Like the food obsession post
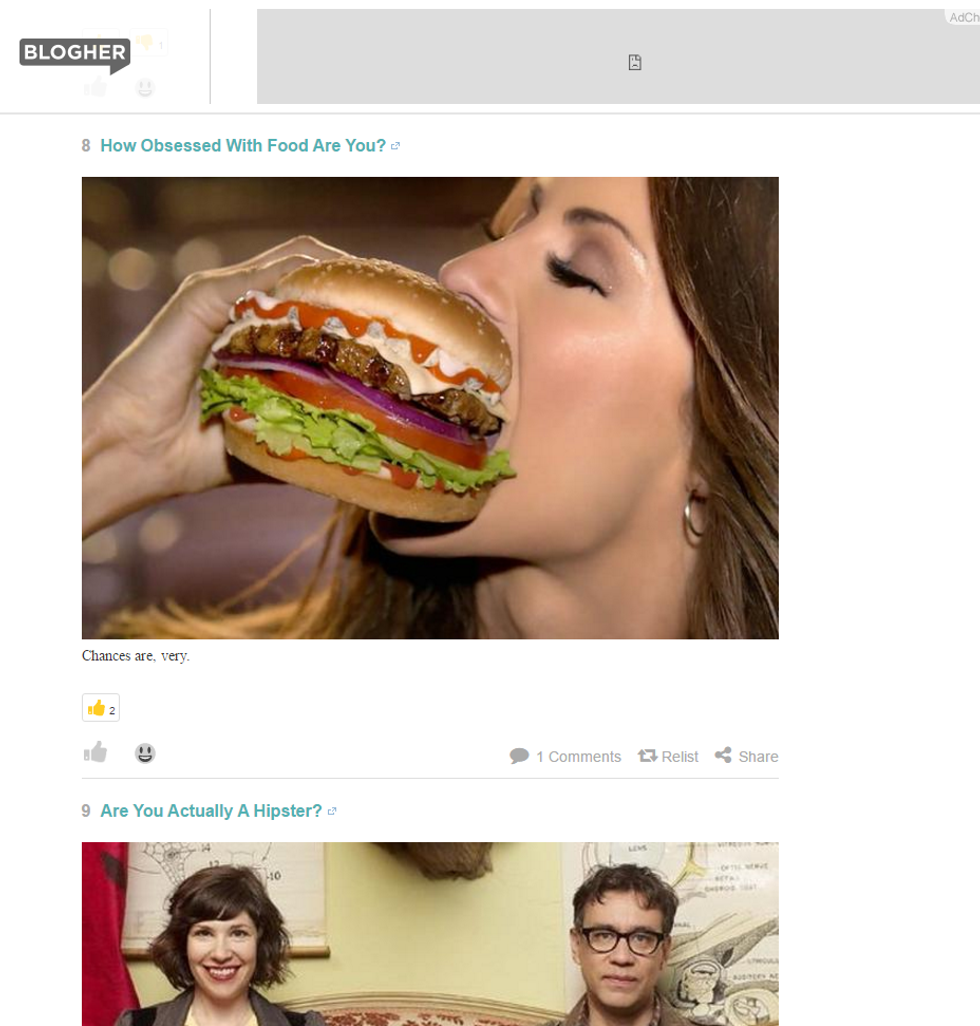 tap(95, 753)
